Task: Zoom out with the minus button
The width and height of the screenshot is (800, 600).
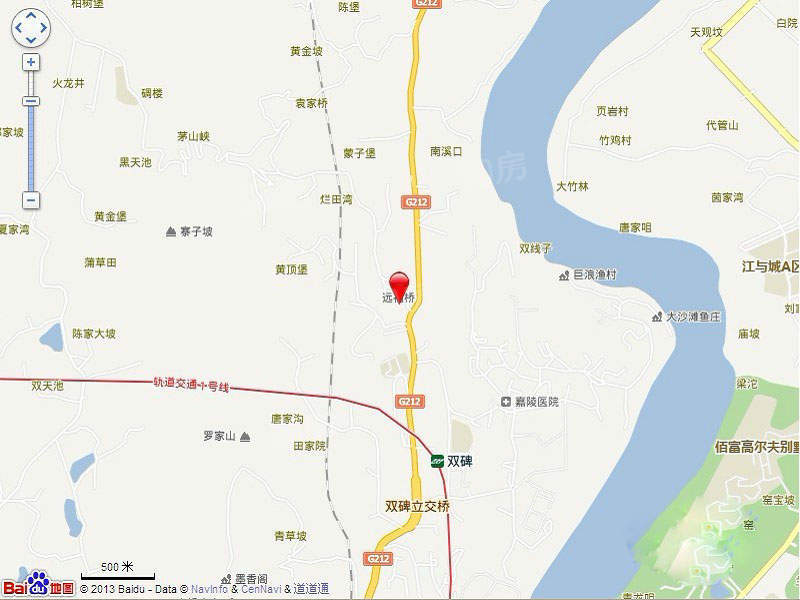Action: click(31, 200)
